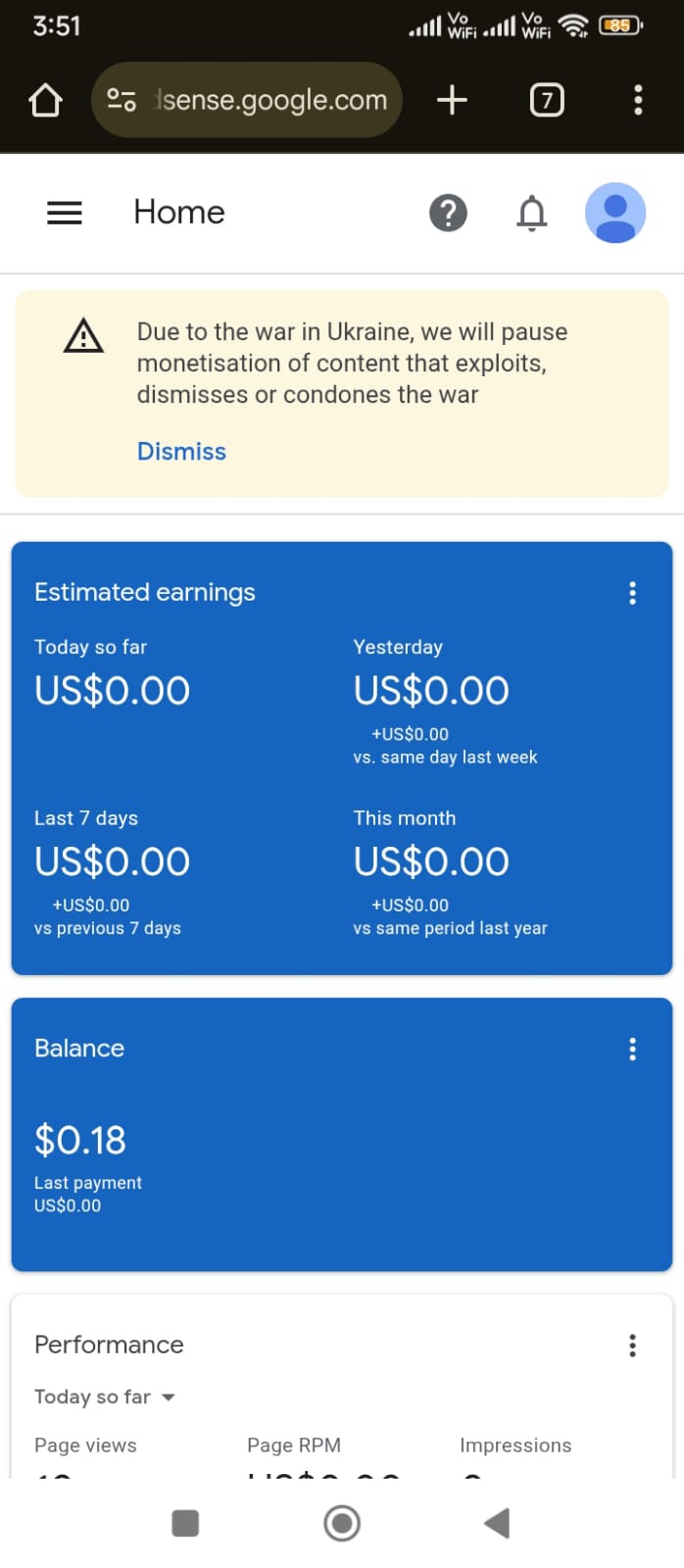Open the account profile avatar
Viewport: 684px width, 1568px height.
[x=614, y=213]
